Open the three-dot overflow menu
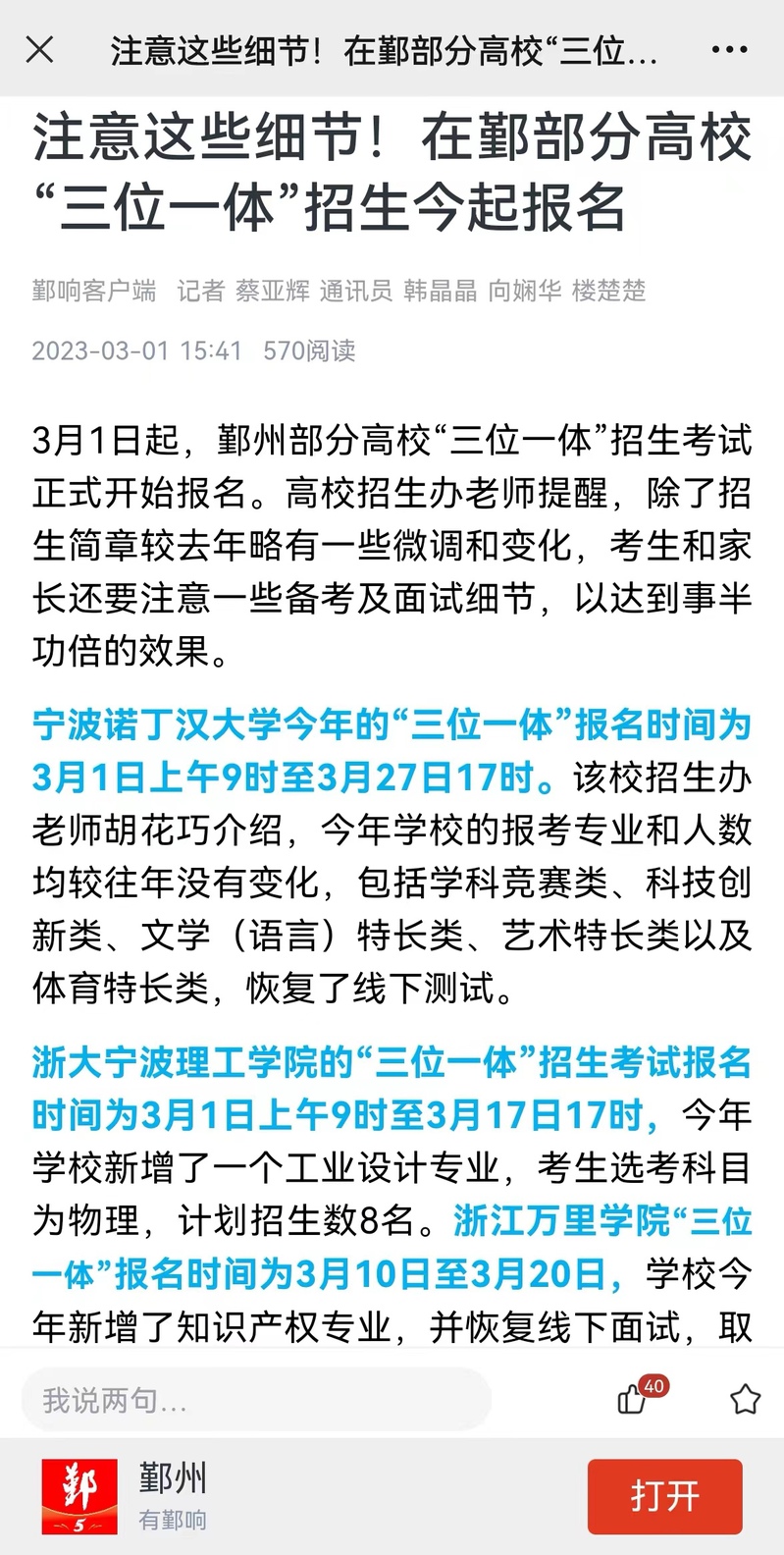The height and width of the screenshot is (1555, 784). point(729,49)
